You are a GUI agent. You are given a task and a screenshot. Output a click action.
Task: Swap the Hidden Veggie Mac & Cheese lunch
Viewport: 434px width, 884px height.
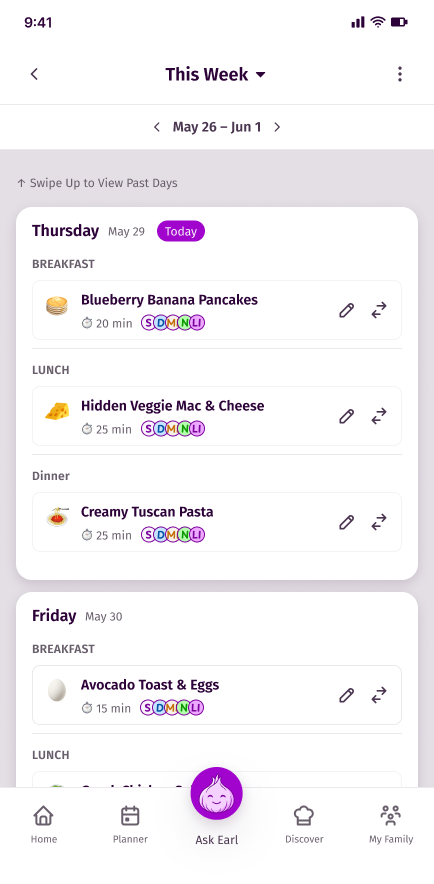(x=379, y=416)
